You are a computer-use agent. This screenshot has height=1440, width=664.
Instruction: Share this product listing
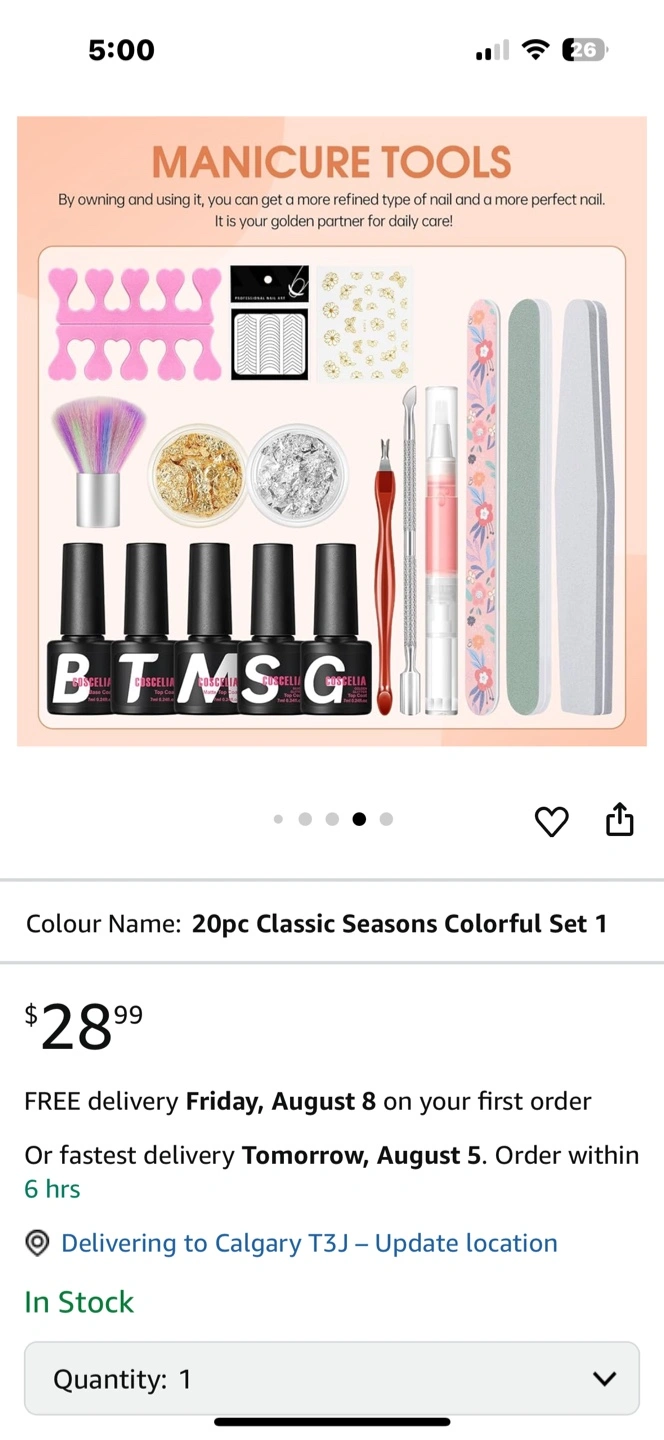[620, 819]
